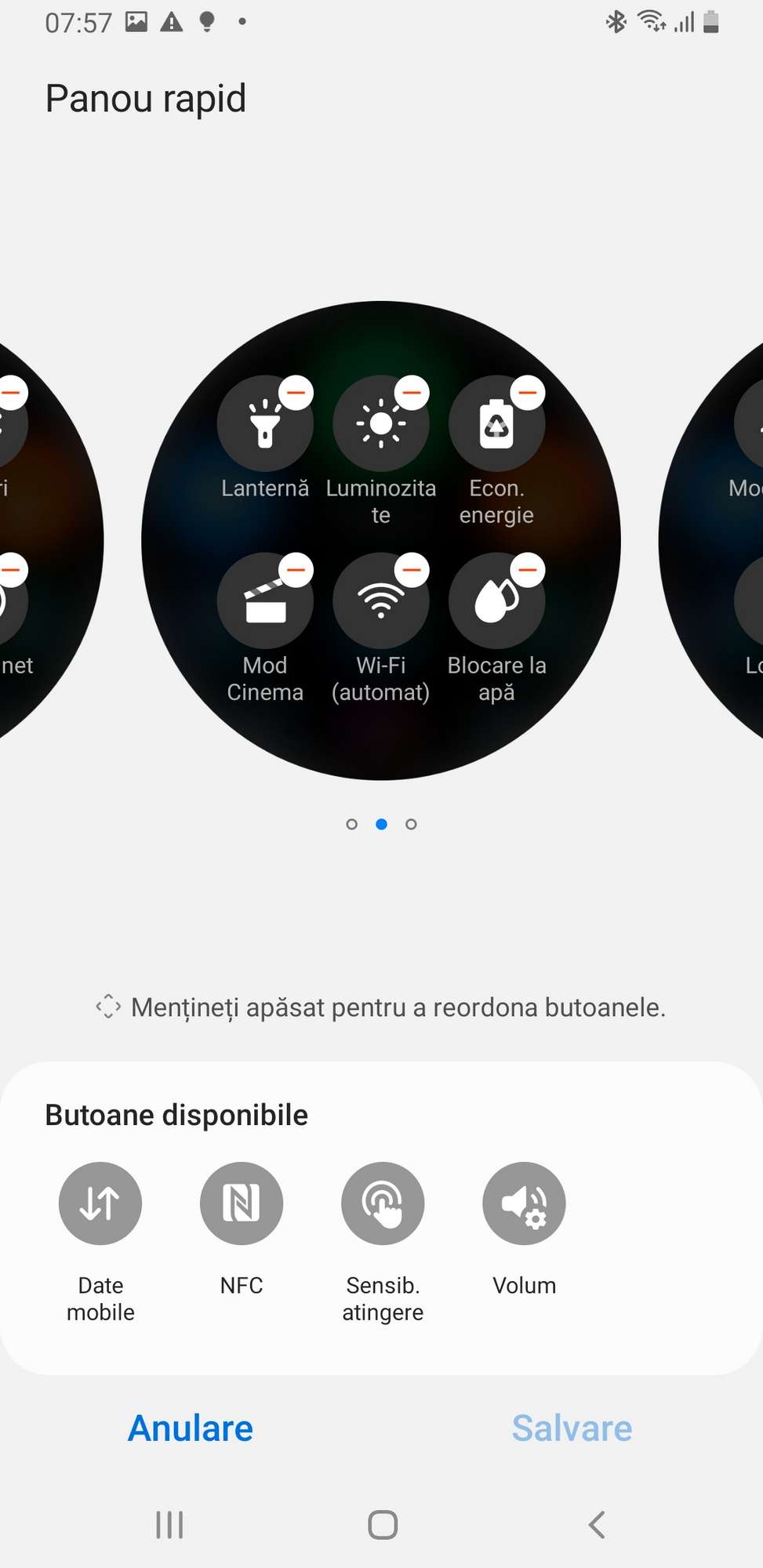Remove the Luminozitate button
763x1568 pixels.
(412, 393)
